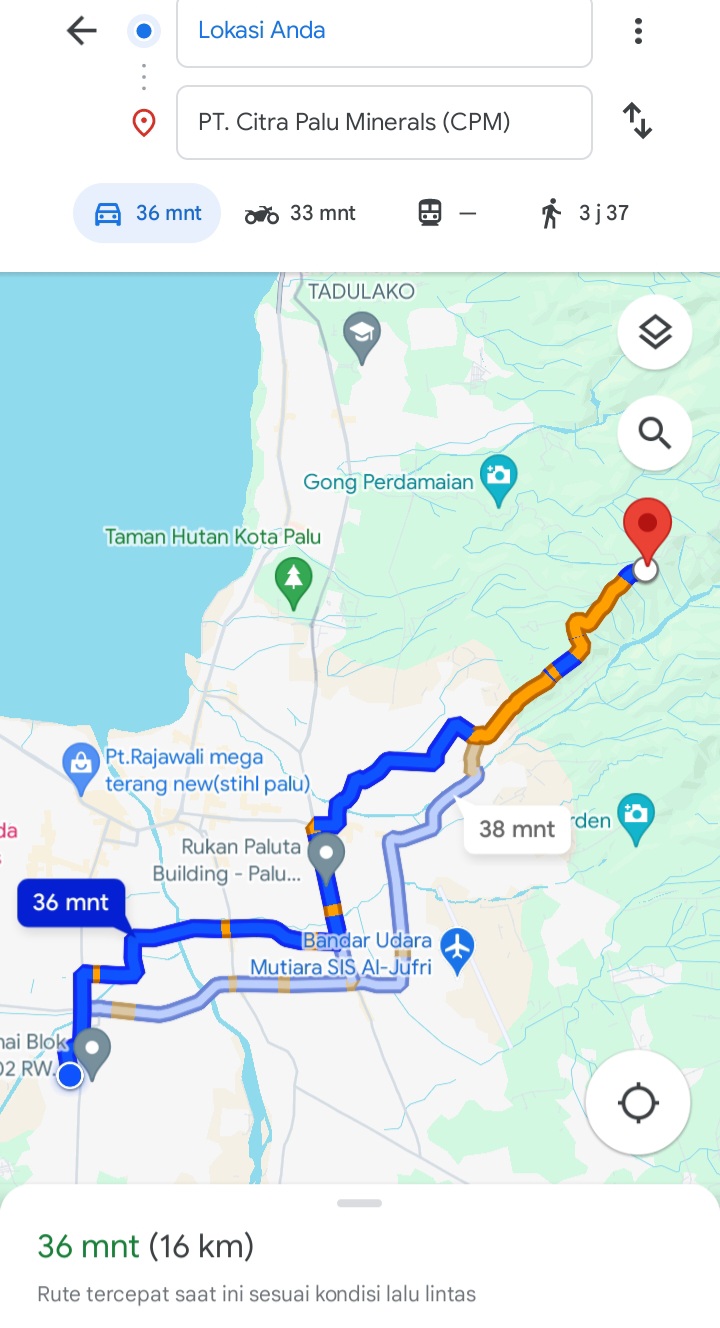Open the three-dot overflow menu
The height and width of the screenshot is (1328, 720).
point(638,31)
